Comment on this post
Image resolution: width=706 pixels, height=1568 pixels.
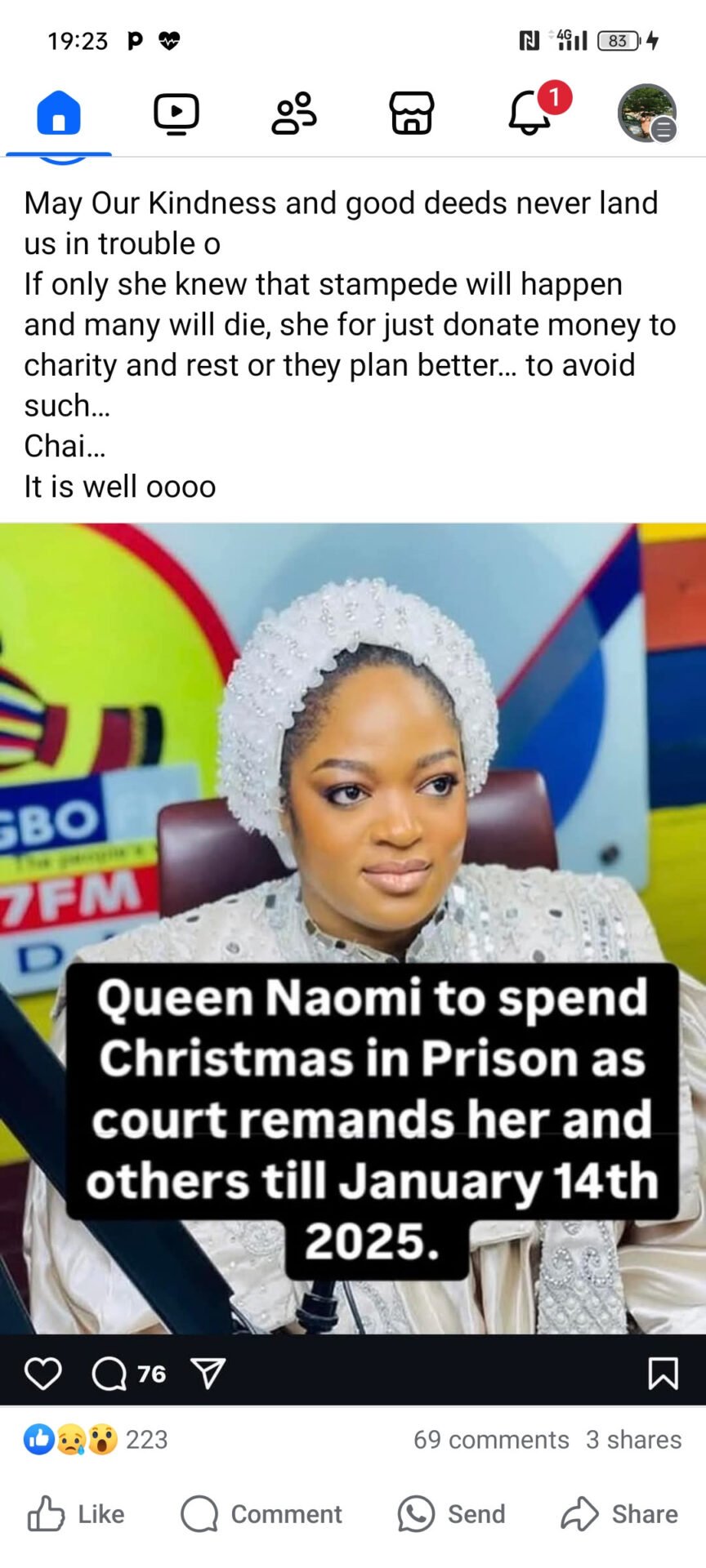[x=261, y=1513]
